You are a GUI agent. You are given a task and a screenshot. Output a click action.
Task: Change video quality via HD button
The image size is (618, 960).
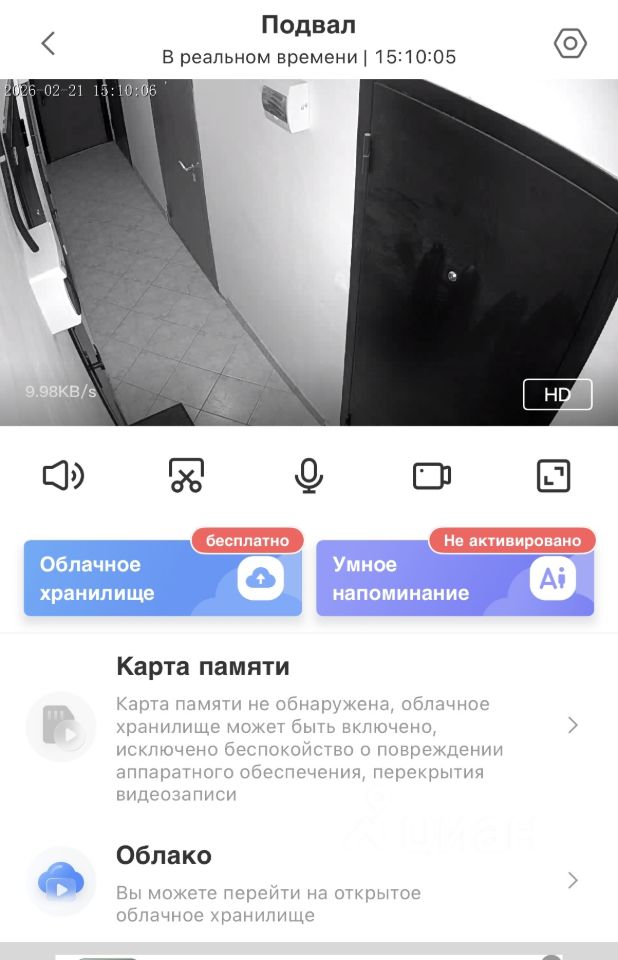click(557, 395)
